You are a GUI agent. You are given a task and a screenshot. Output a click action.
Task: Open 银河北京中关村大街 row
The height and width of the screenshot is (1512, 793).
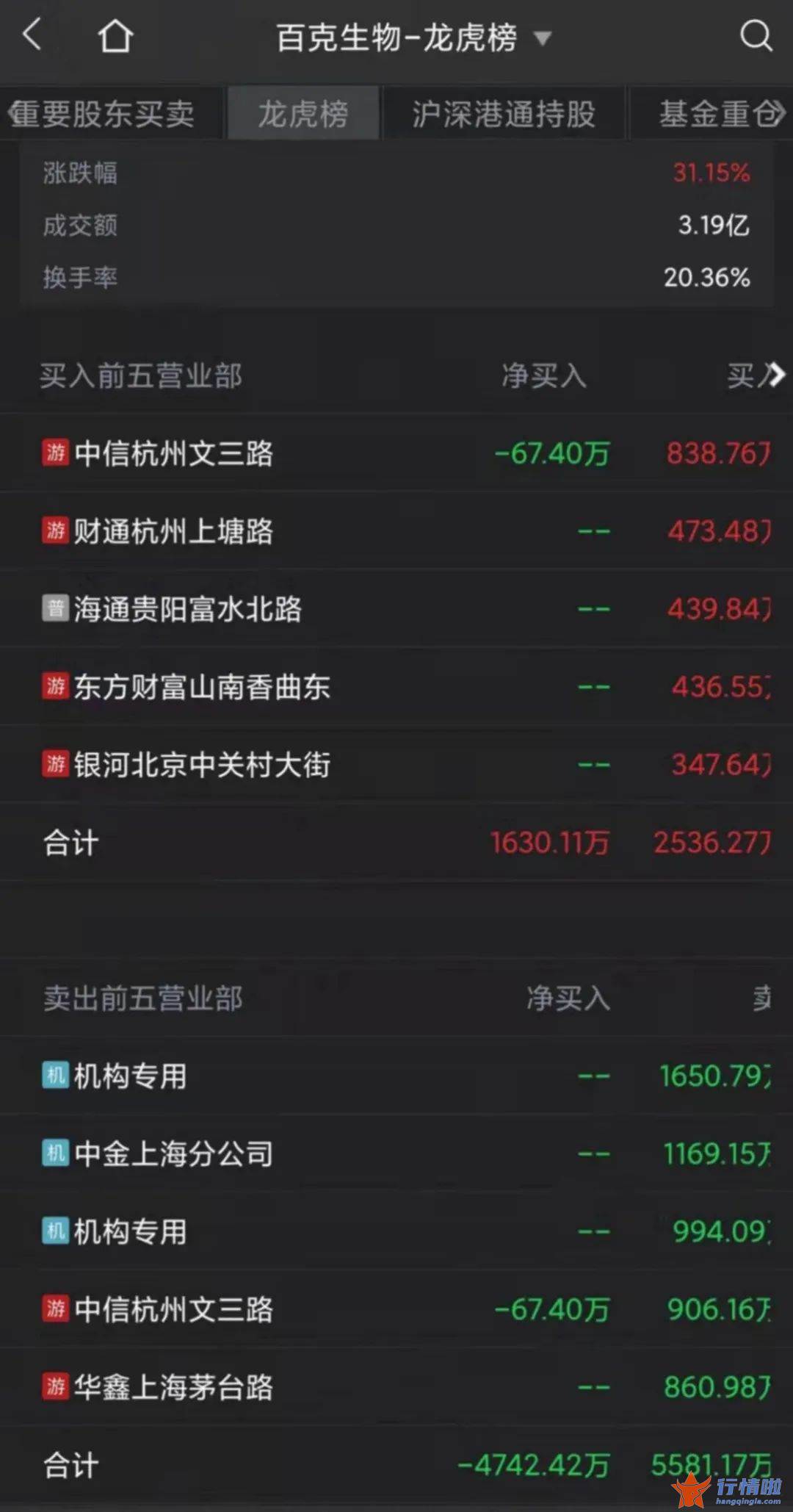pyautogui.click(x=396, y=765)
